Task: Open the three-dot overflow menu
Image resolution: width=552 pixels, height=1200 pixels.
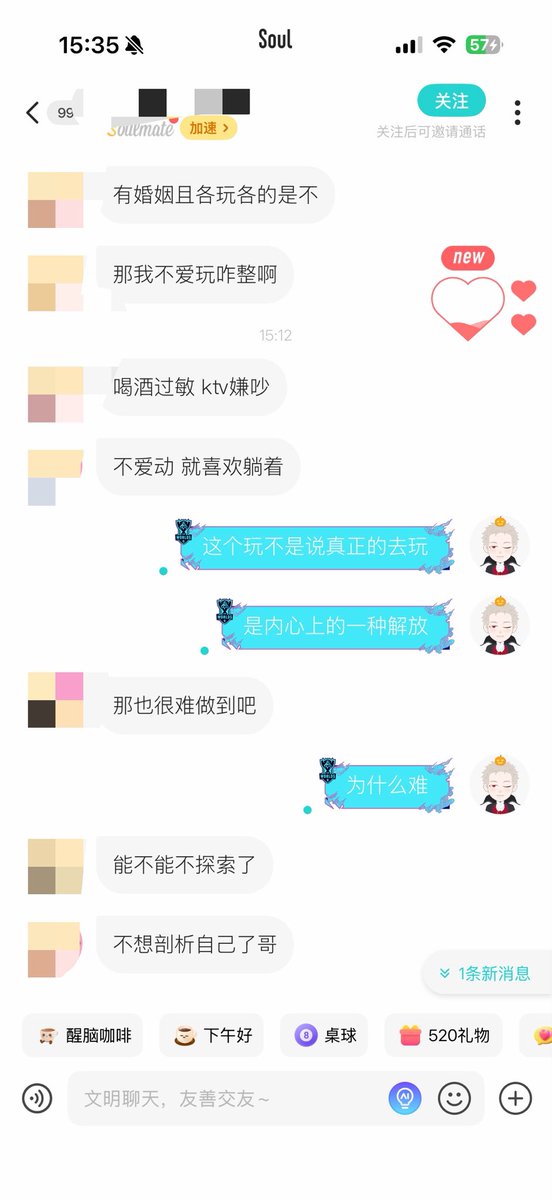Action: click(x=517, y=112)
